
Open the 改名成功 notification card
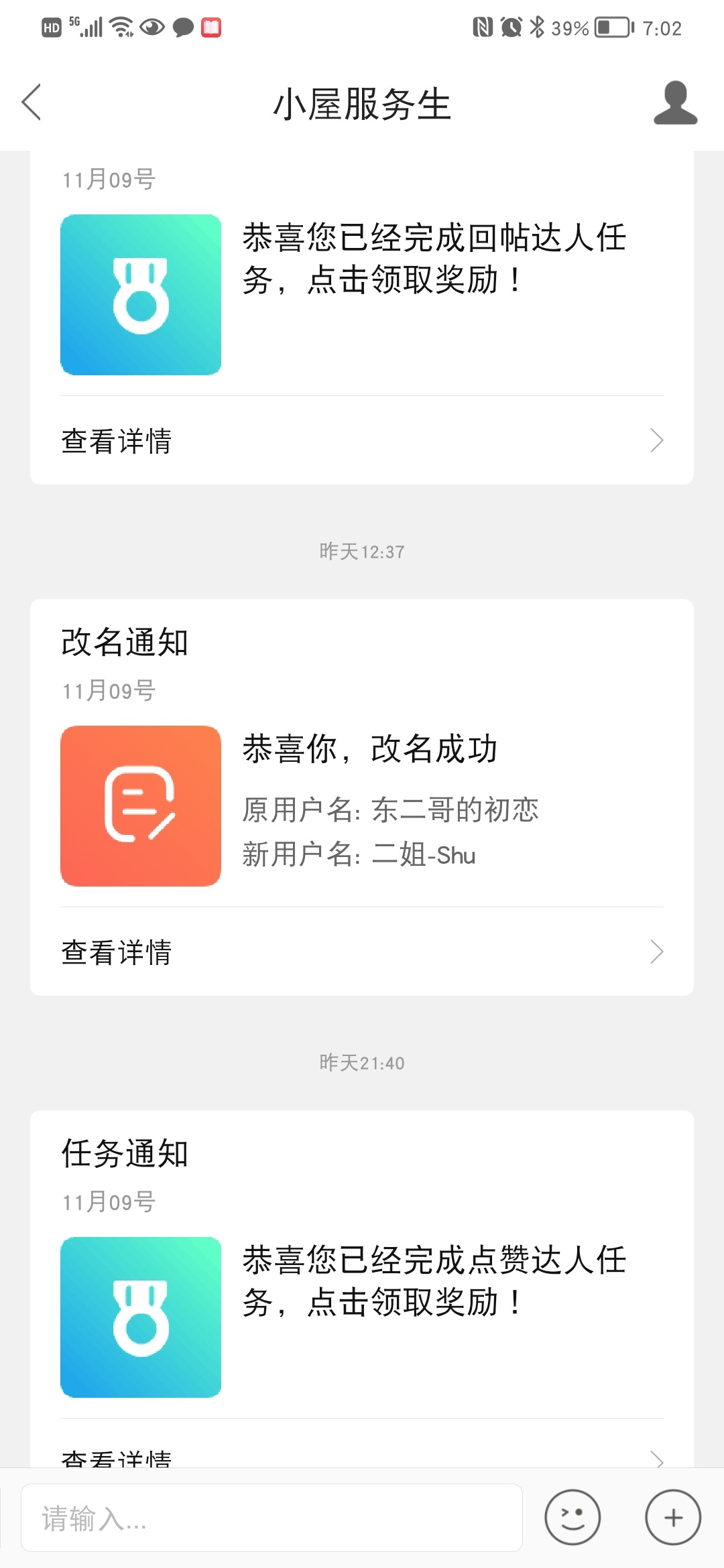(x=362, y=806)
